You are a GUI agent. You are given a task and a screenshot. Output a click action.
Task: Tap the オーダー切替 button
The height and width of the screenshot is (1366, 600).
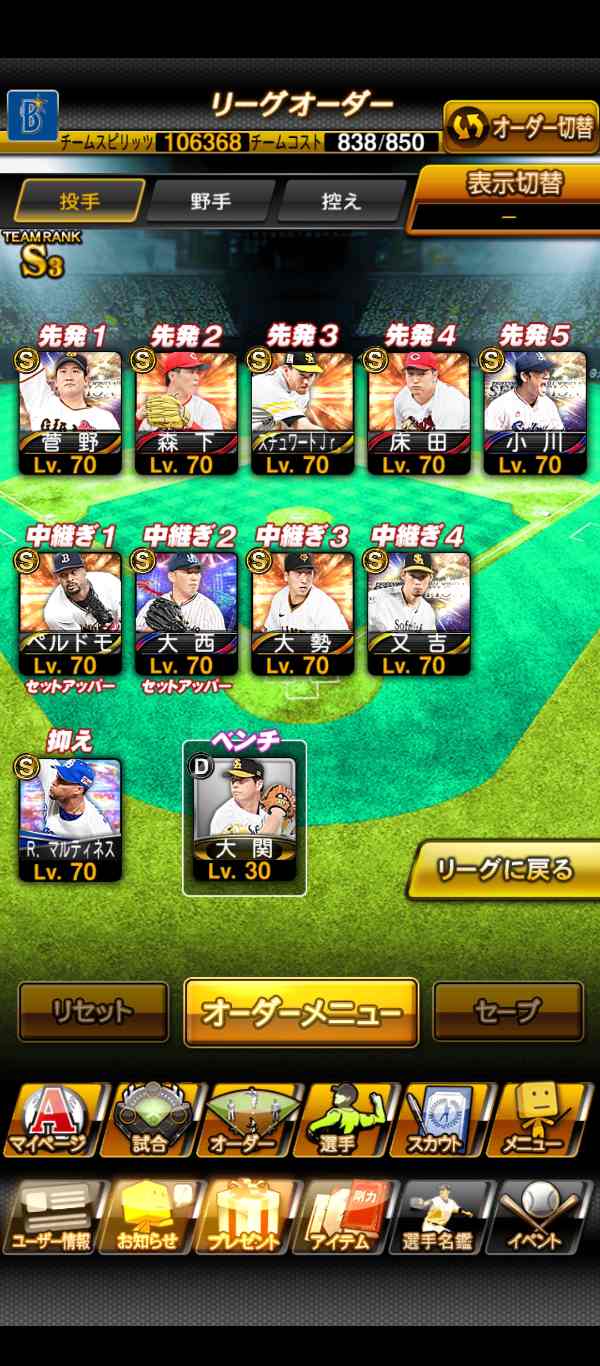[x=520, y=130]
